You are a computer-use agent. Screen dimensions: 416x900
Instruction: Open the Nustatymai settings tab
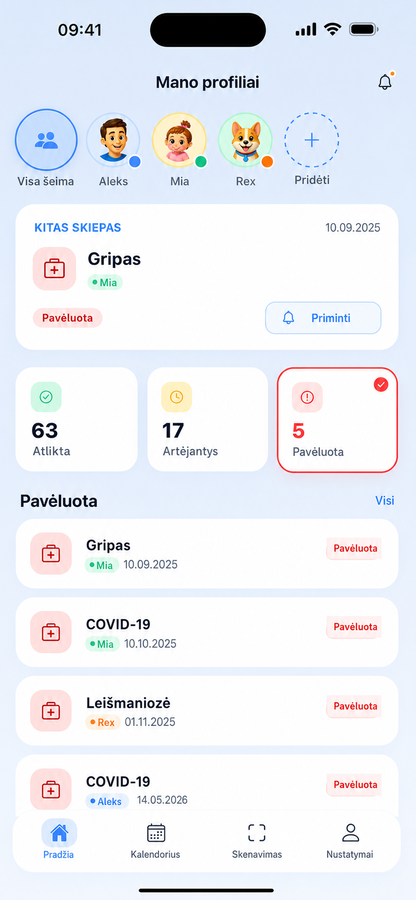tap(350, 839)
